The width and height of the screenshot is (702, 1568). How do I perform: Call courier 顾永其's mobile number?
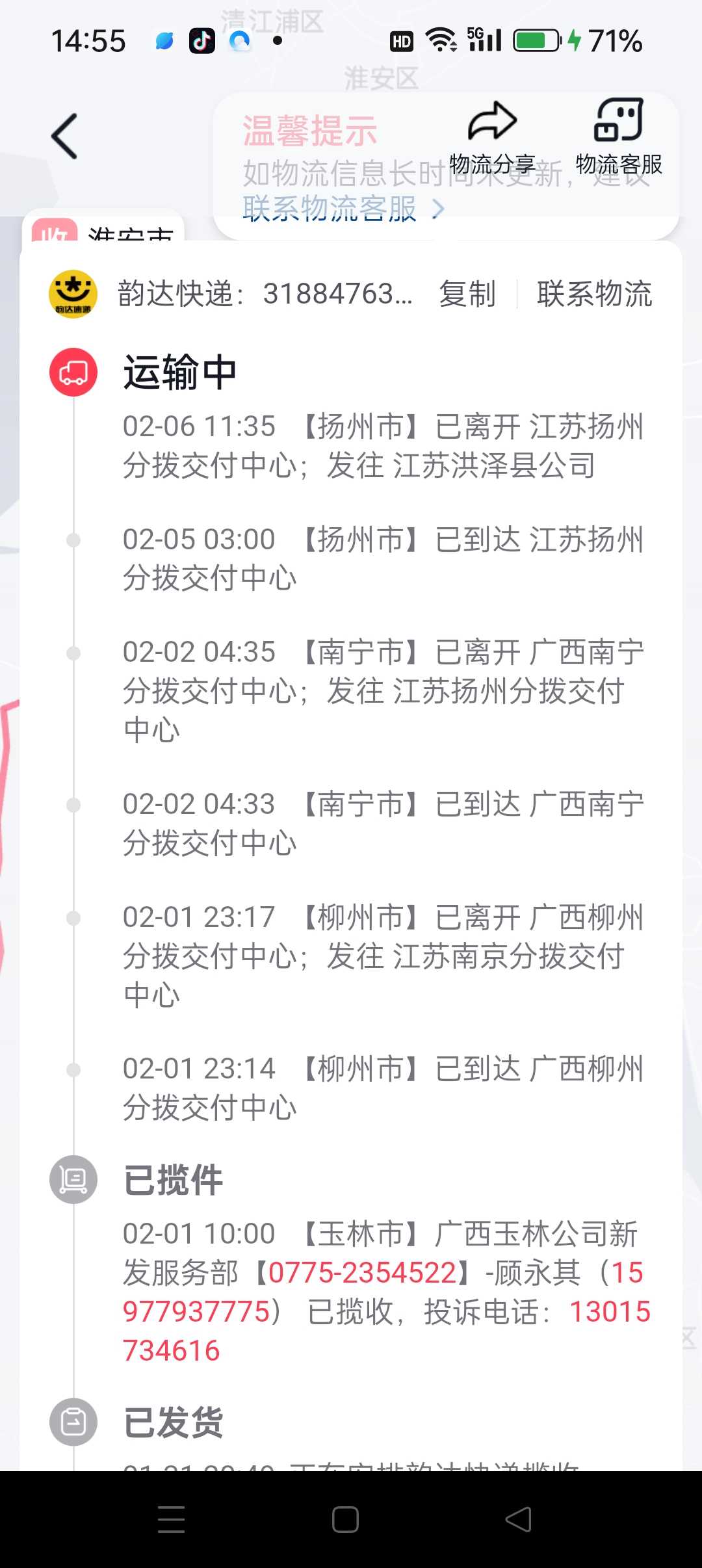pyautogui.click(x=383, y=1292)
